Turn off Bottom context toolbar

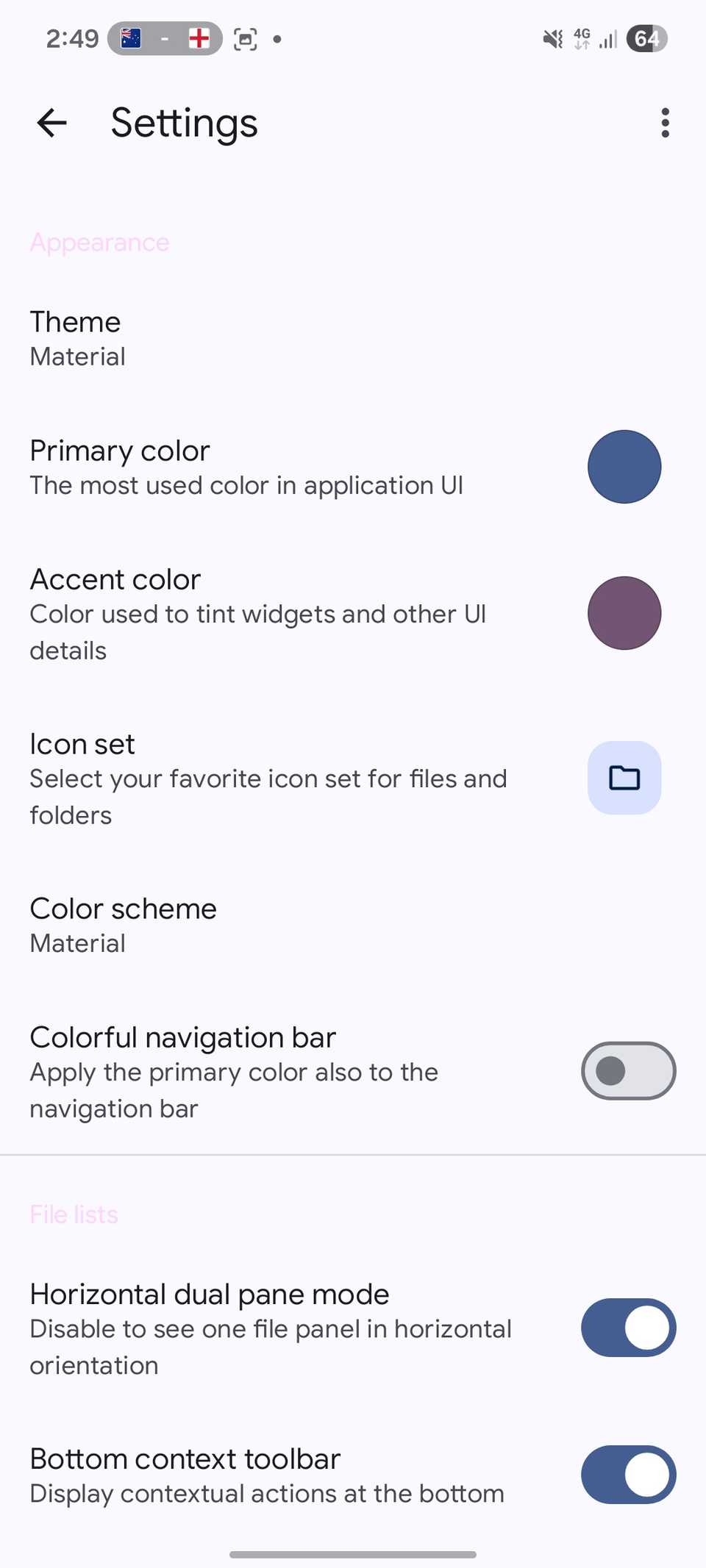click(628, 1475)
